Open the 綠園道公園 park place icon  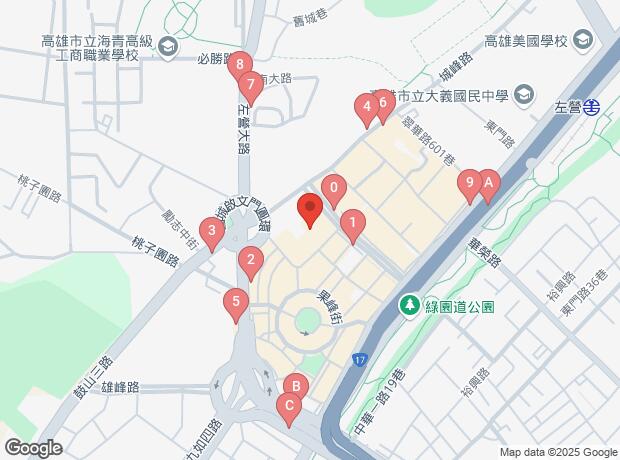(408, 304)
